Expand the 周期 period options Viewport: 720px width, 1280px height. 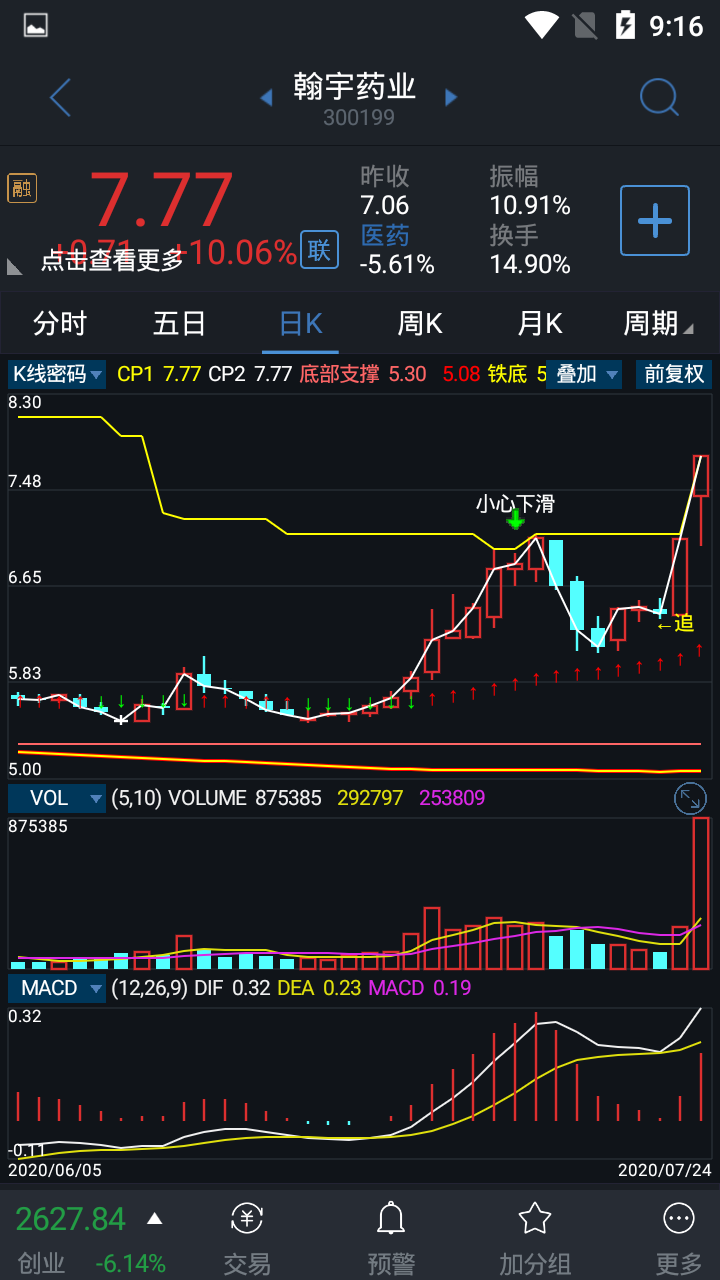coord(657,324)
